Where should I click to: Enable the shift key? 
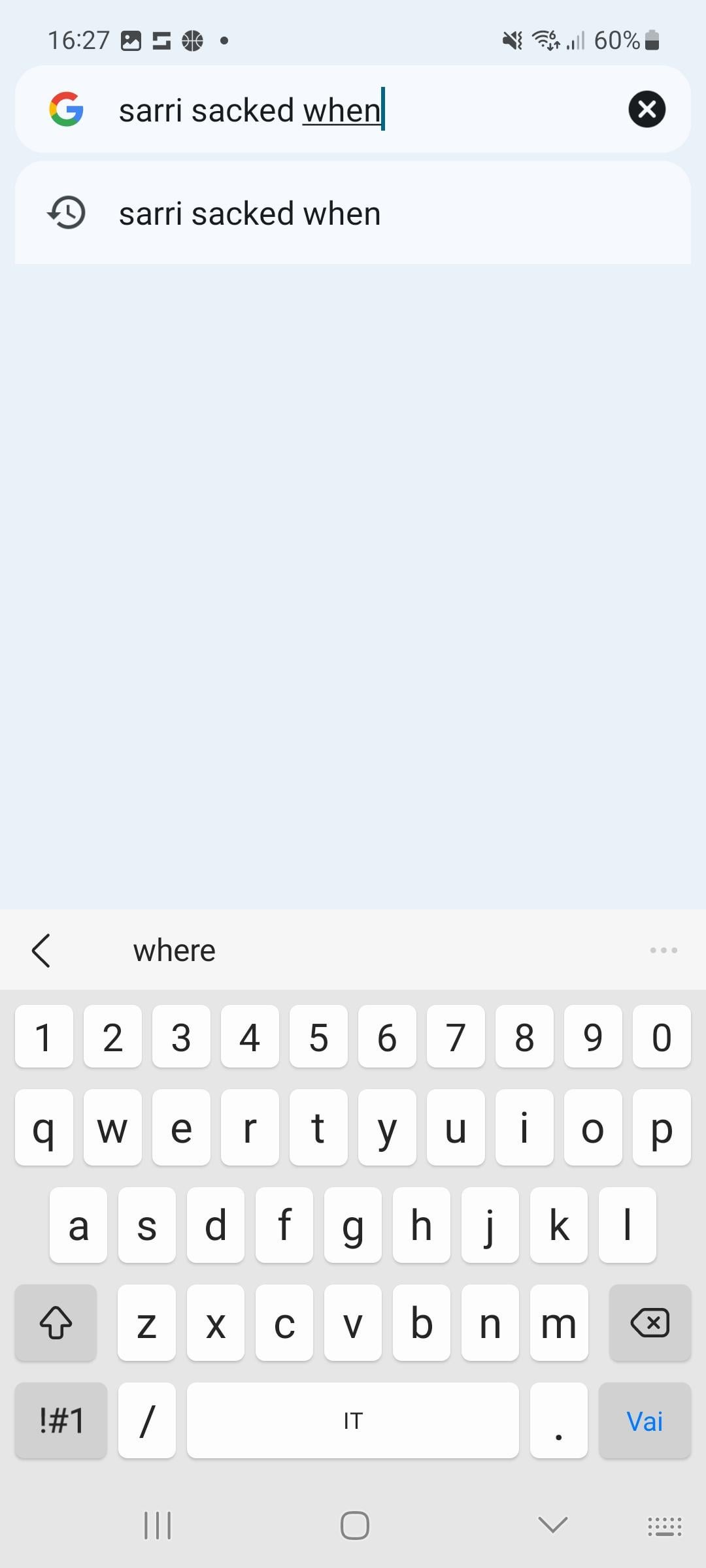(x=56, y=1323)
